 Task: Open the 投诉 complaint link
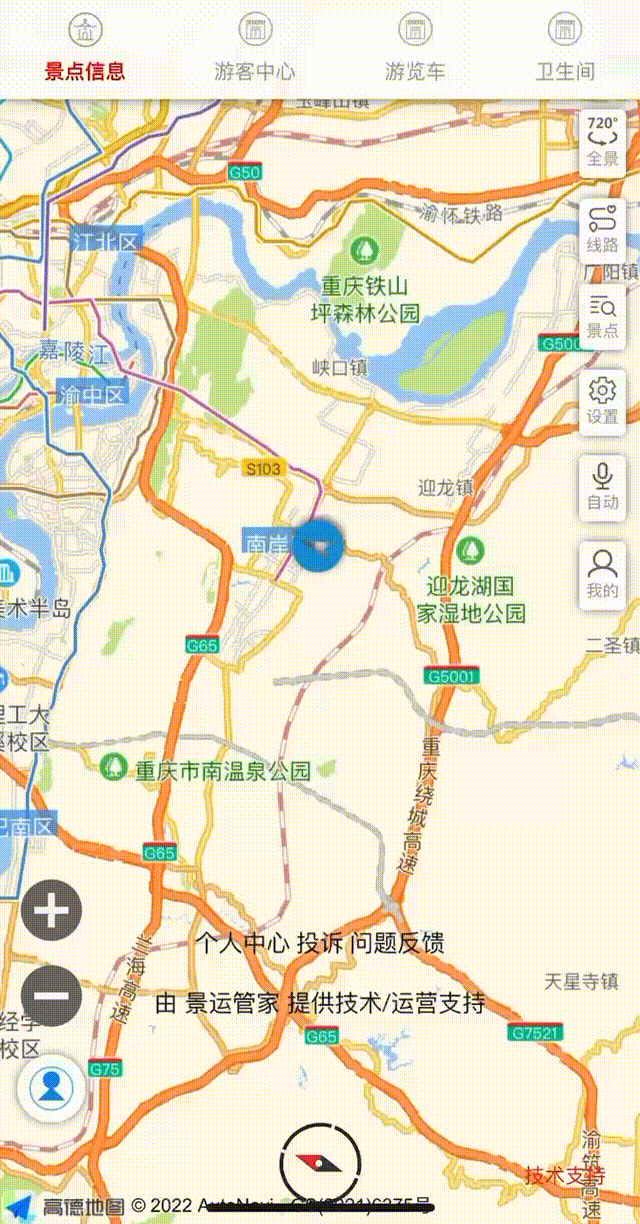320,943
